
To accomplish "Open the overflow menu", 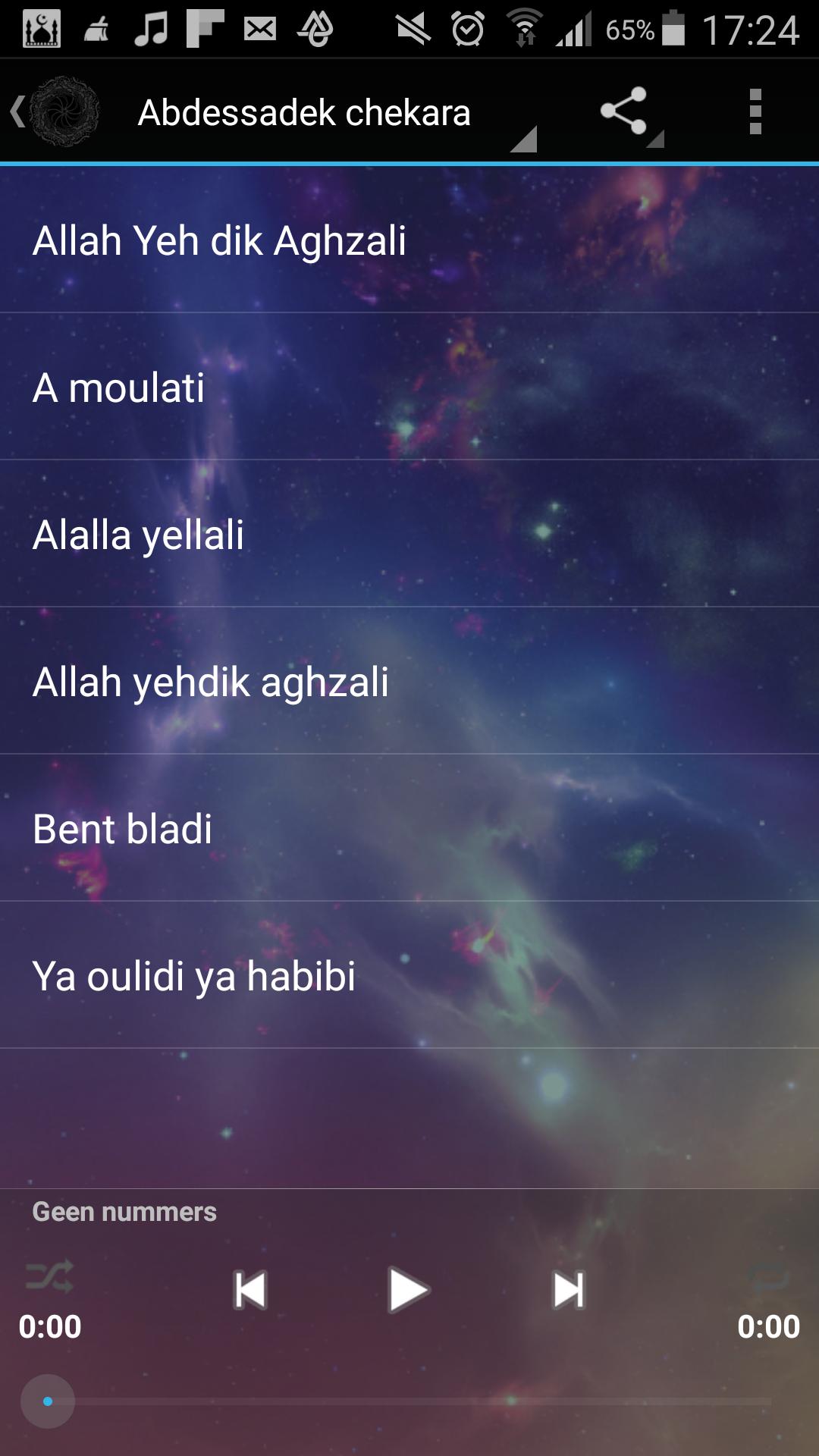I will [755, 111].
